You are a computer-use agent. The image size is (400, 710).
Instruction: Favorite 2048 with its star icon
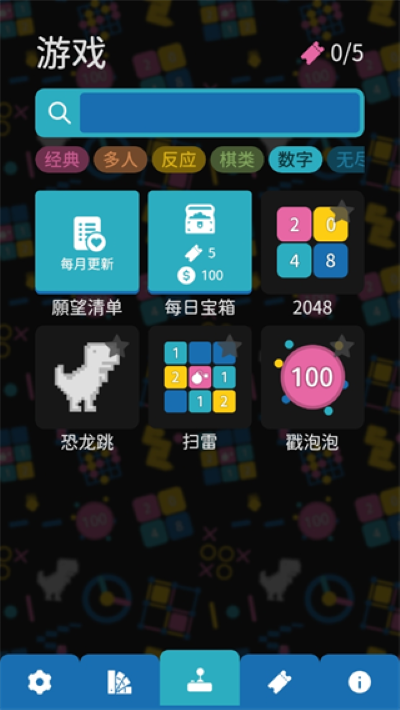pyautogui.click(x=342, y=211)
